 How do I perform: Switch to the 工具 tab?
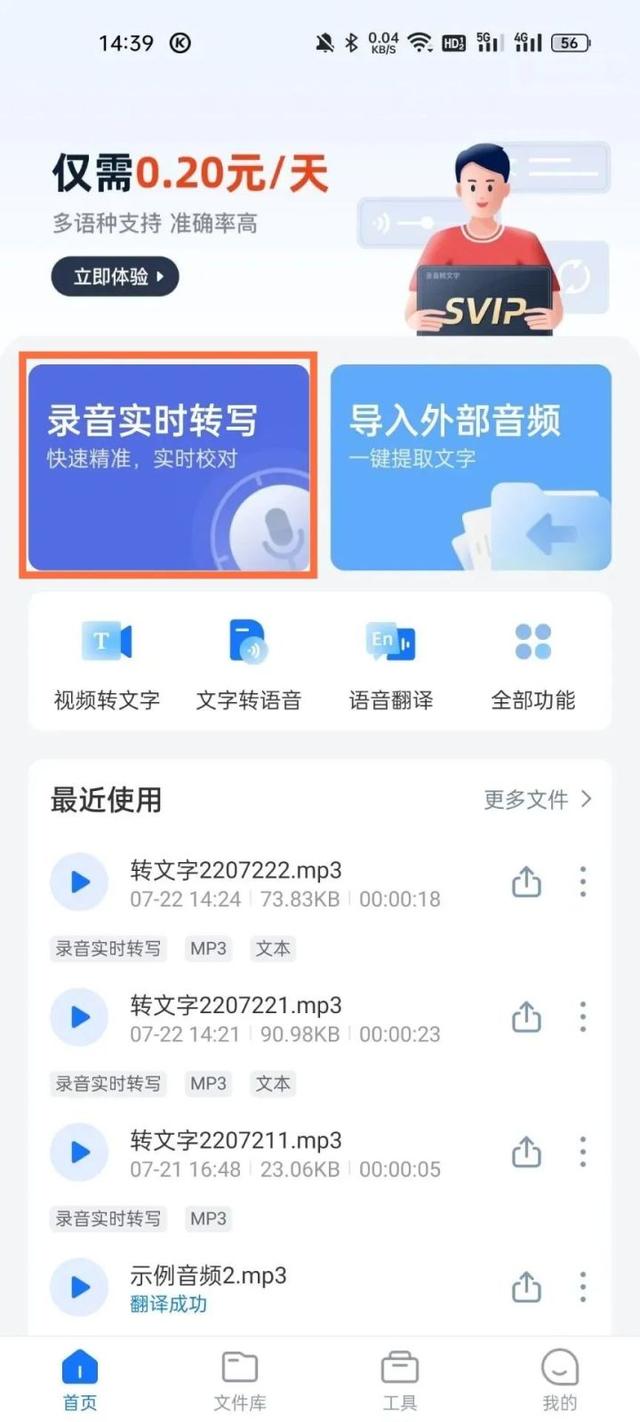click(x=400, y=1380)
